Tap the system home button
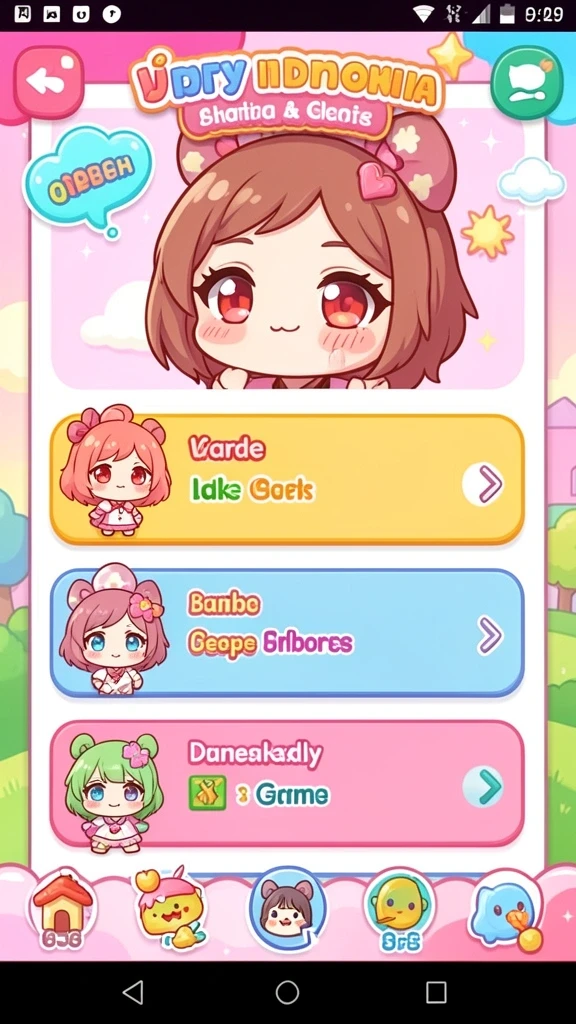Viewport: 576px width, 1024px height. (x=287, y=992)
